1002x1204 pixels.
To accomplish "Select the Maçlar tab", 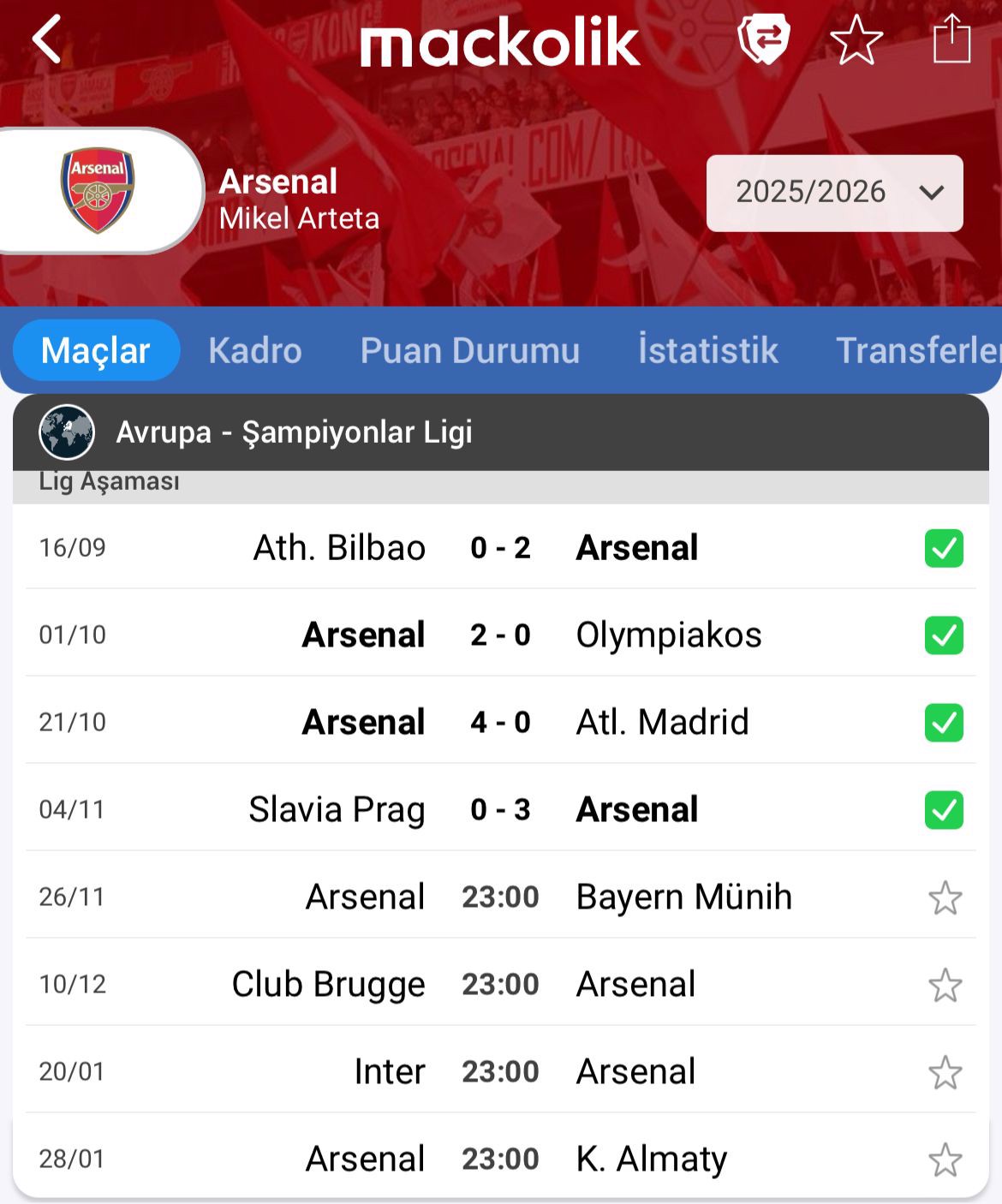I will (96, 351).
